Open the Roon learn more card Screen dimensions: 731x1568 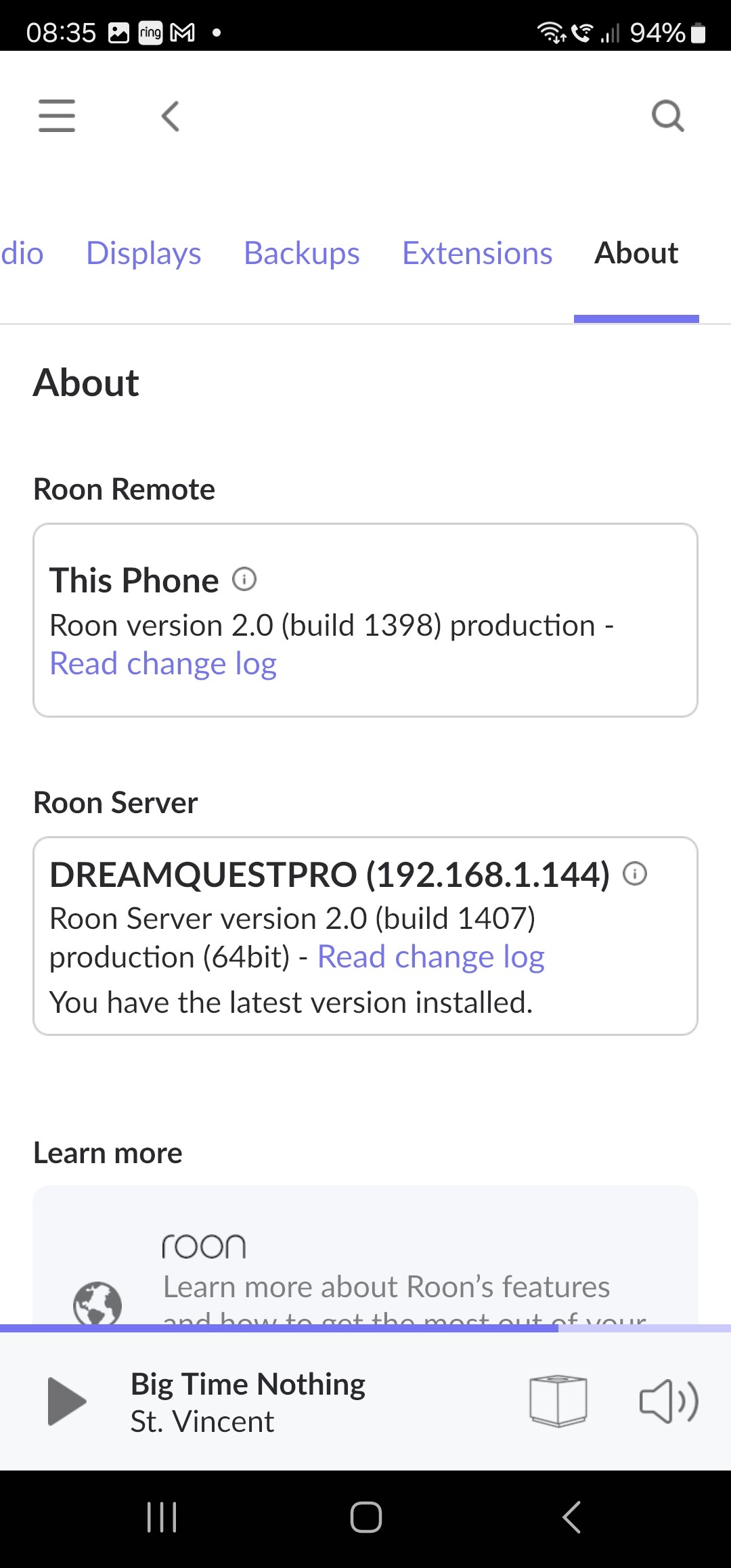click(x=365, y=1255)
